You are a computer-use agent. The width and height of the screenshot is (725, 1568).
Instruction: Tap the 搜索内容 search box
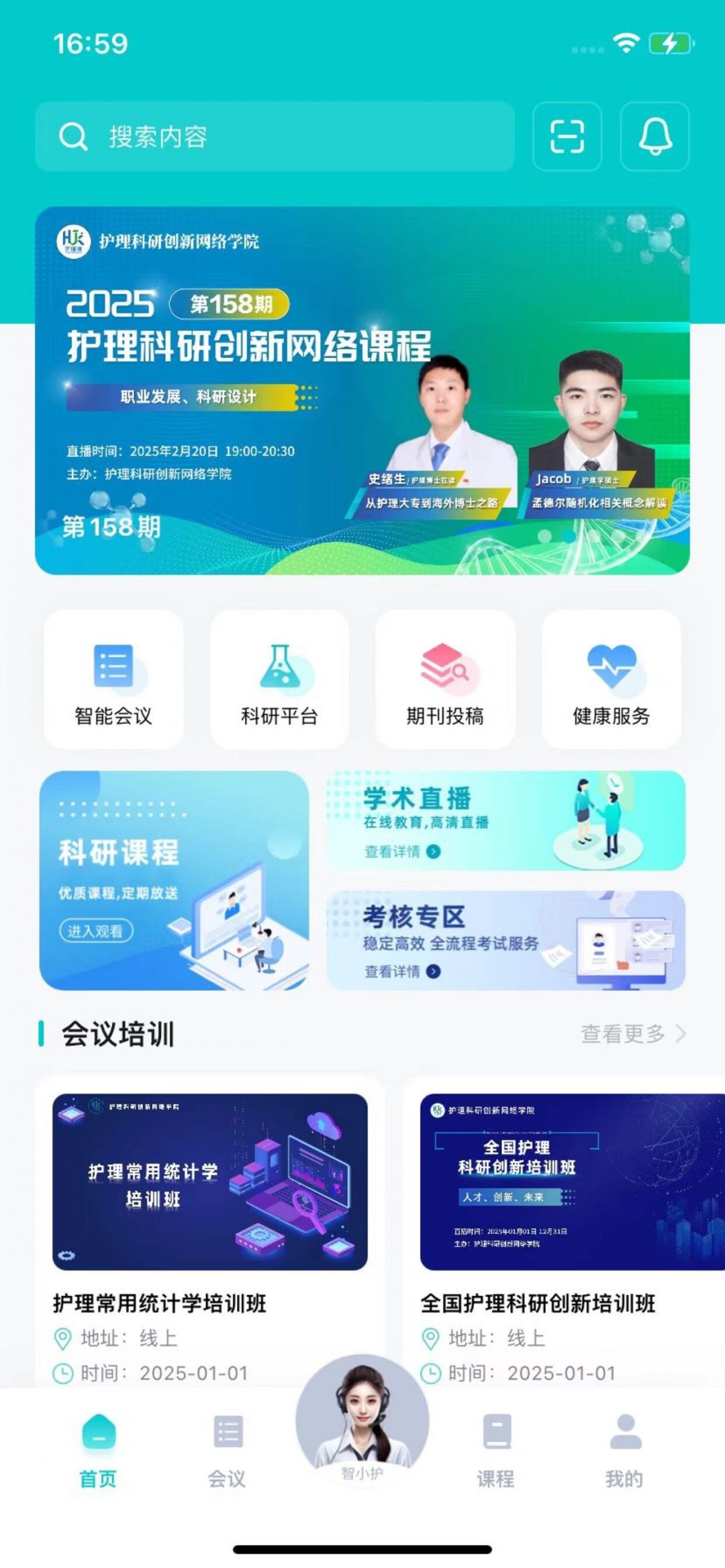275,137
